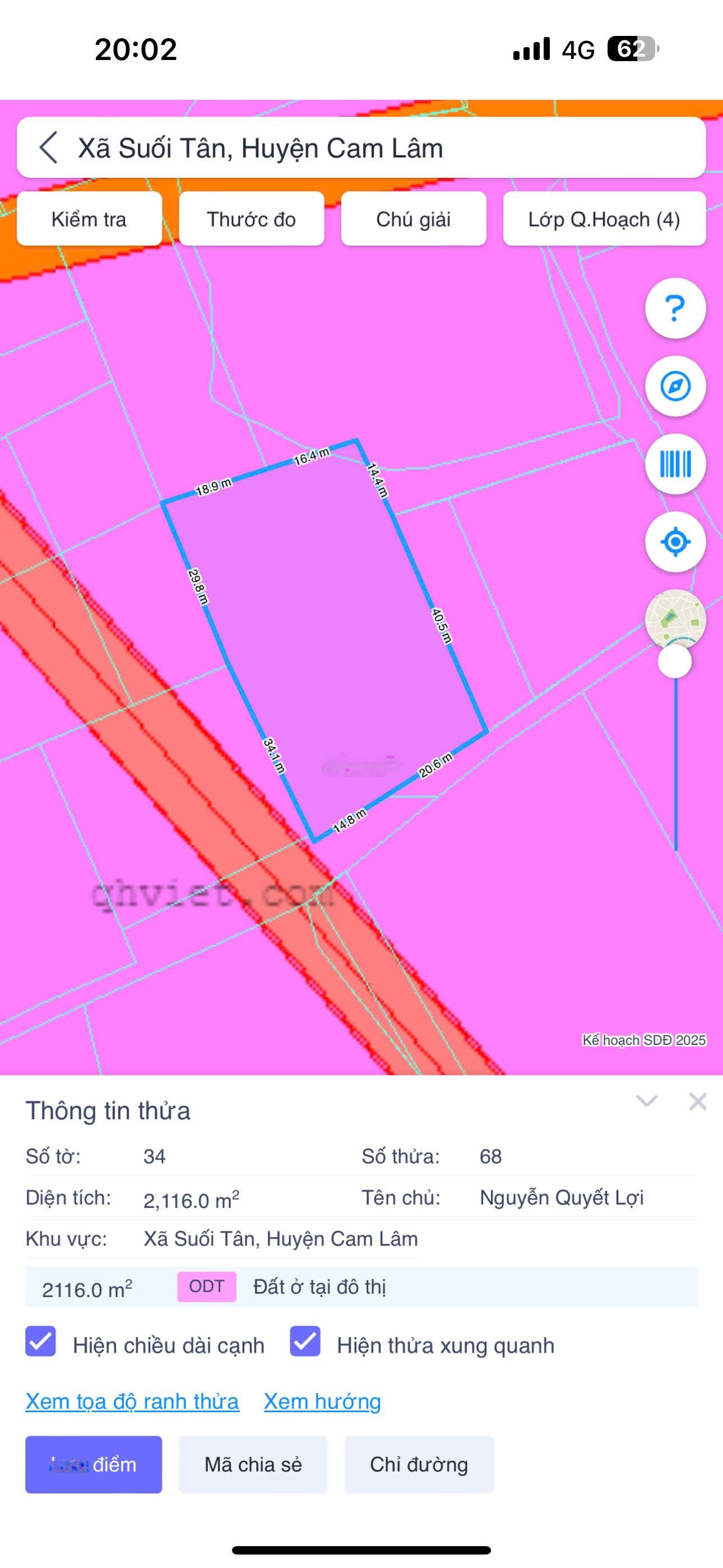
Task: Tap the purple điểm button
Action: (x=94, y=1464)
